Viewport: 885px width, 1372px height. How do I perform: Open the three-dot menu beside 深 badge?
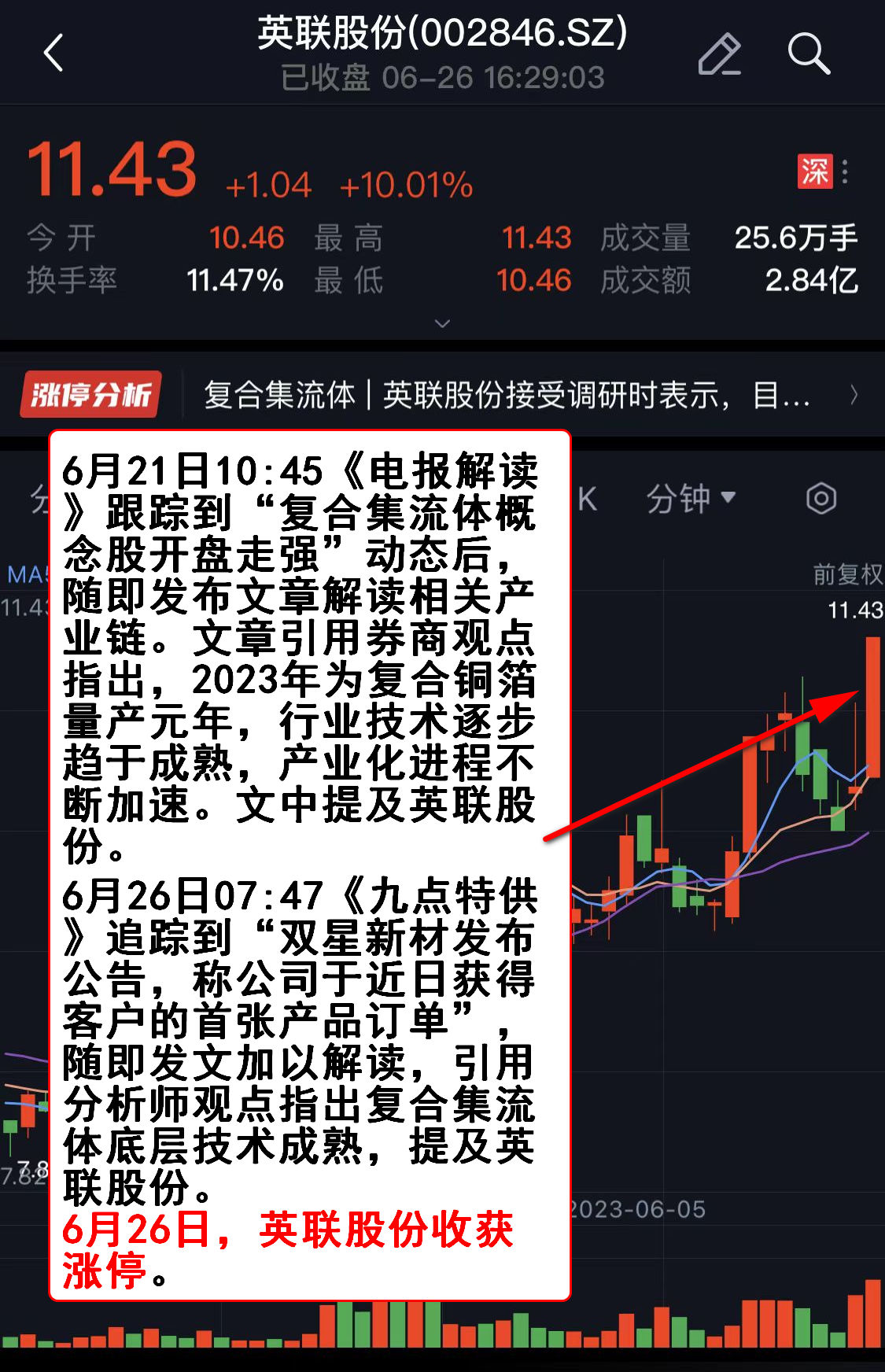click(845, 171)
